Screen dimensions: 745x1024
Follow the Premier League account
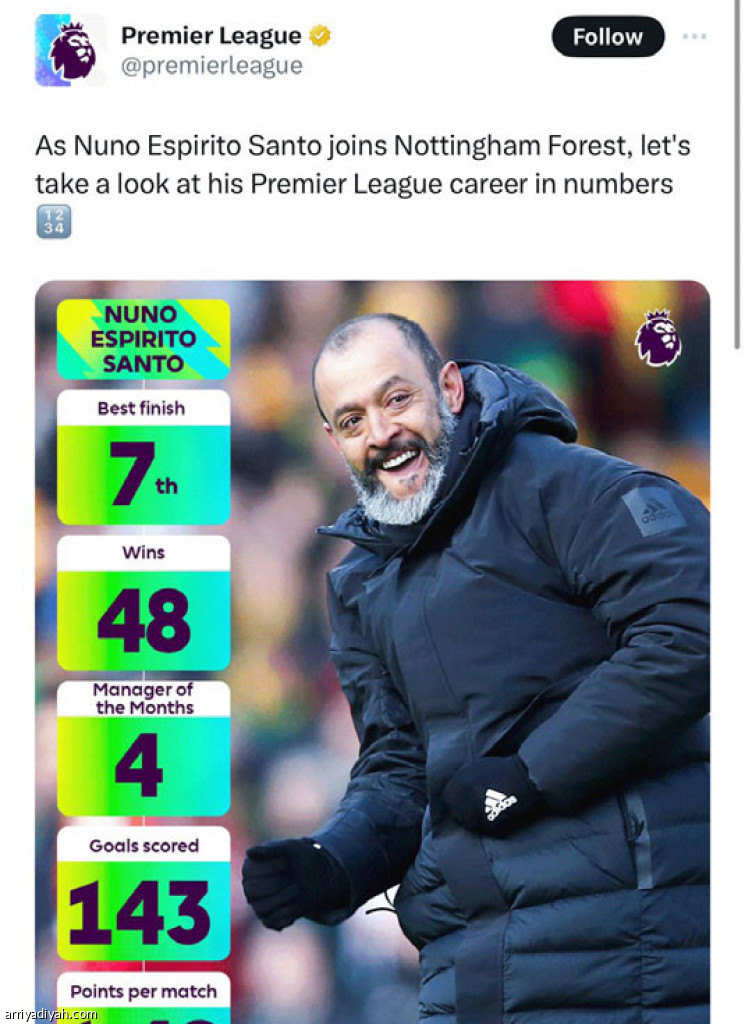pyautogui.click(x=607, y=37)
